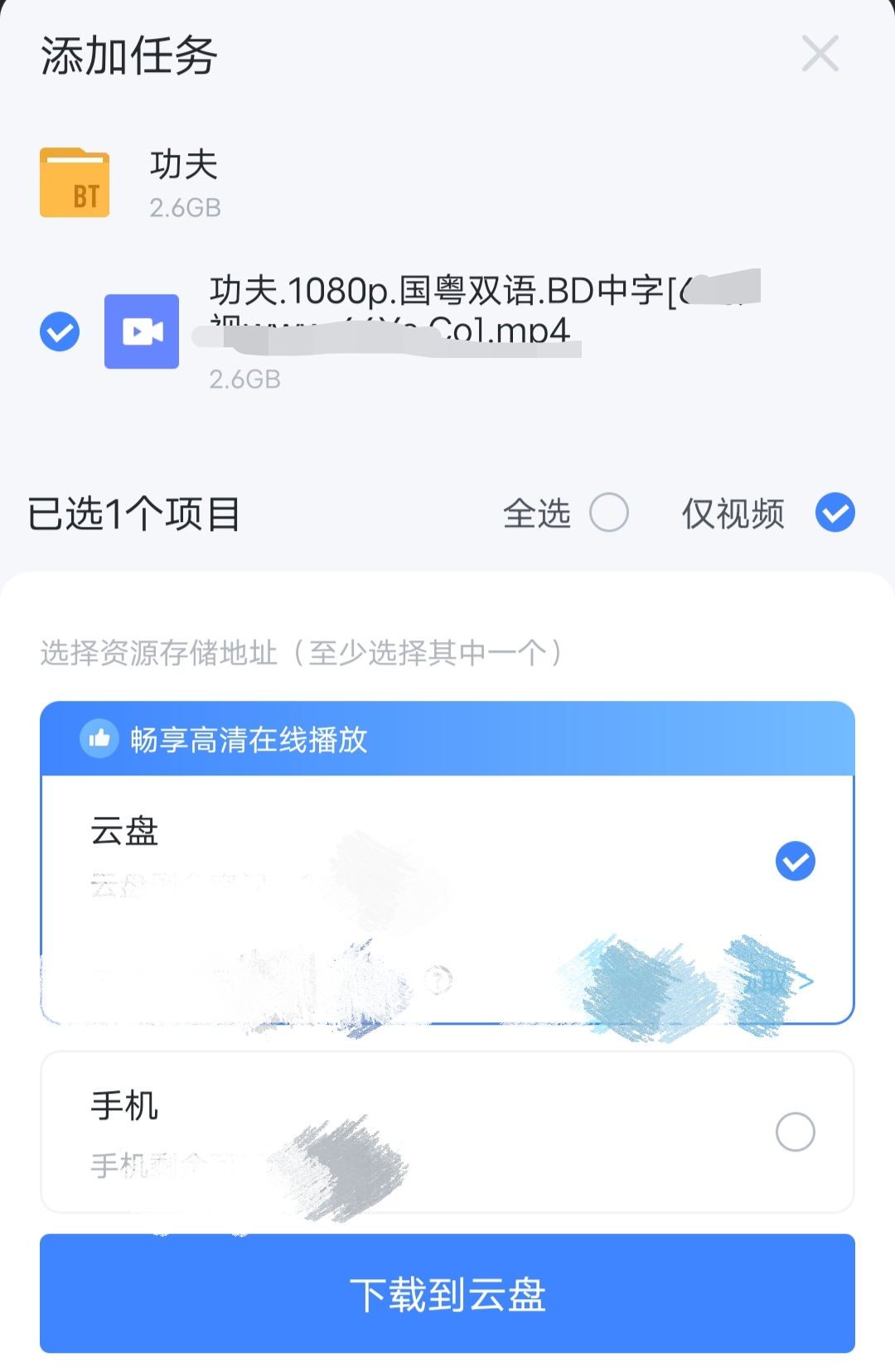This screenshot has height=1372, width=895.
Task: Uncheck the 功夫.1080p mp4 video file
Action: 60,331
